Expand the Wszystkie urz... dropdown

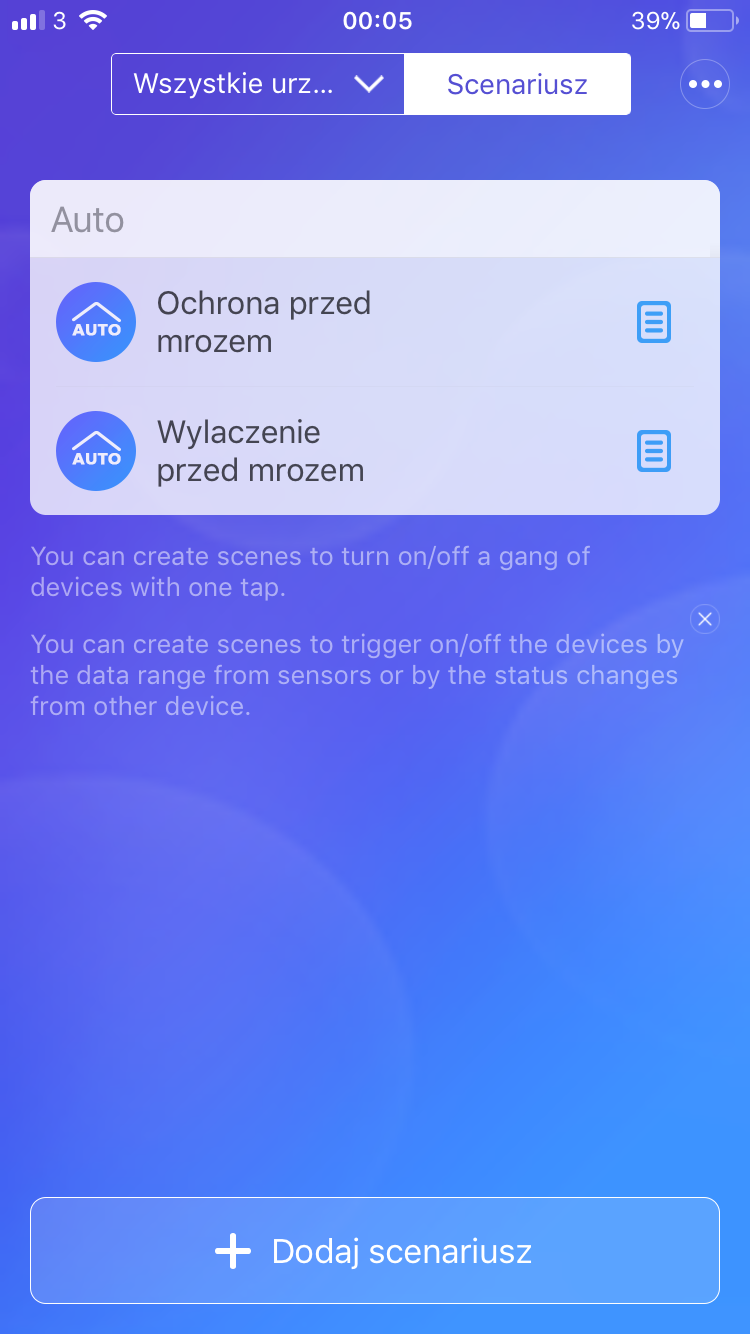pos(258,84)
